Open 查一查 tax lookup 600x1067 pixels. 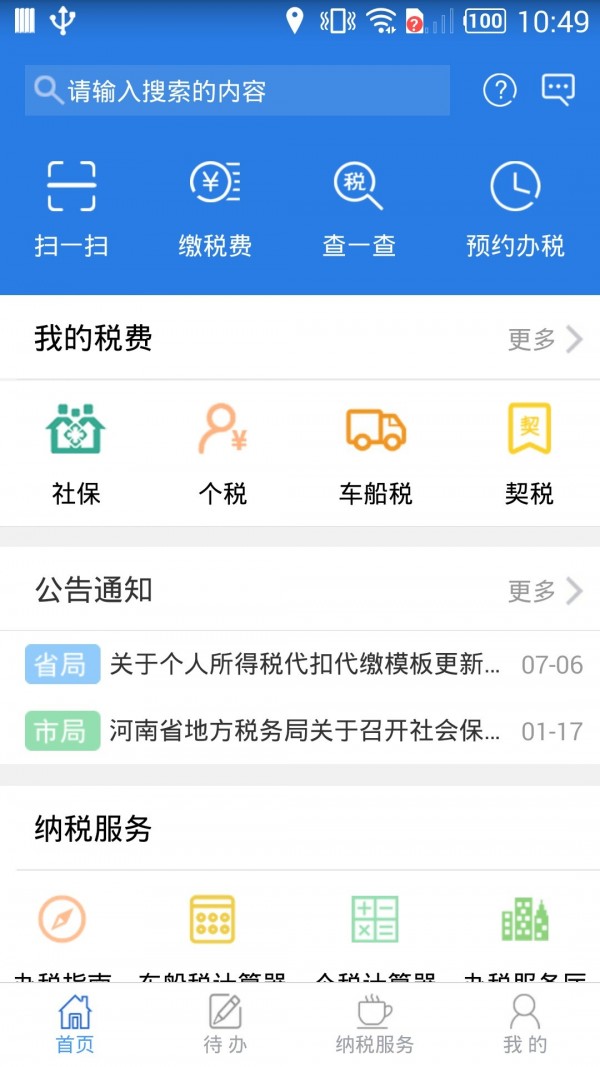pos(359,209)
